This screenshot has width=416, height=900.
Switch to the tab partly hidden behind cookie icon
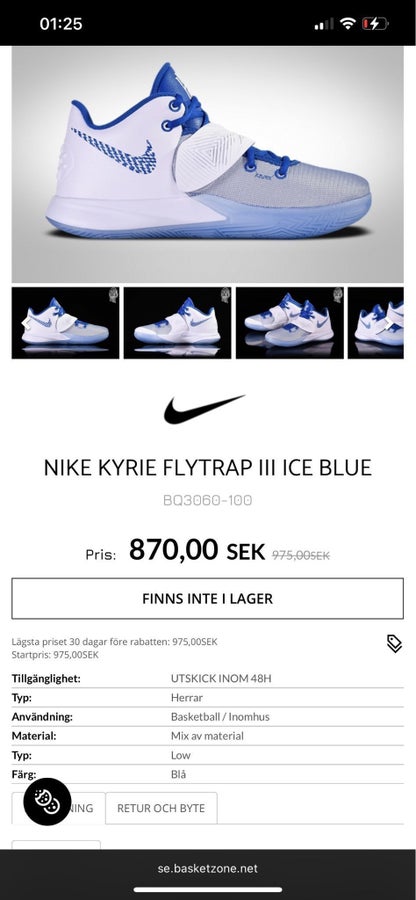tap(59, 808)
